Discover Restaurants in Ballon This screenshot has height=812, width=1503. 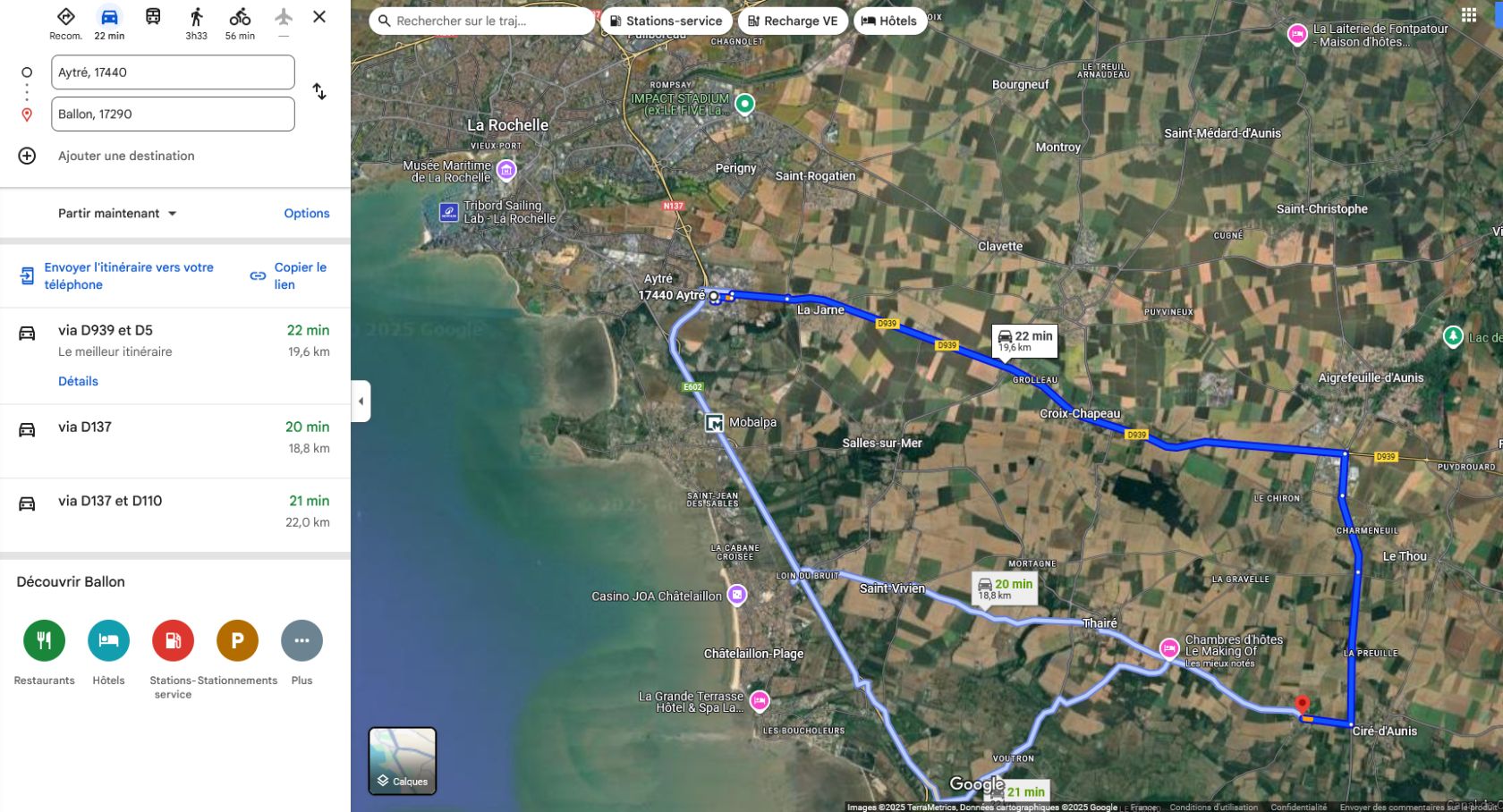coord(44,641)
